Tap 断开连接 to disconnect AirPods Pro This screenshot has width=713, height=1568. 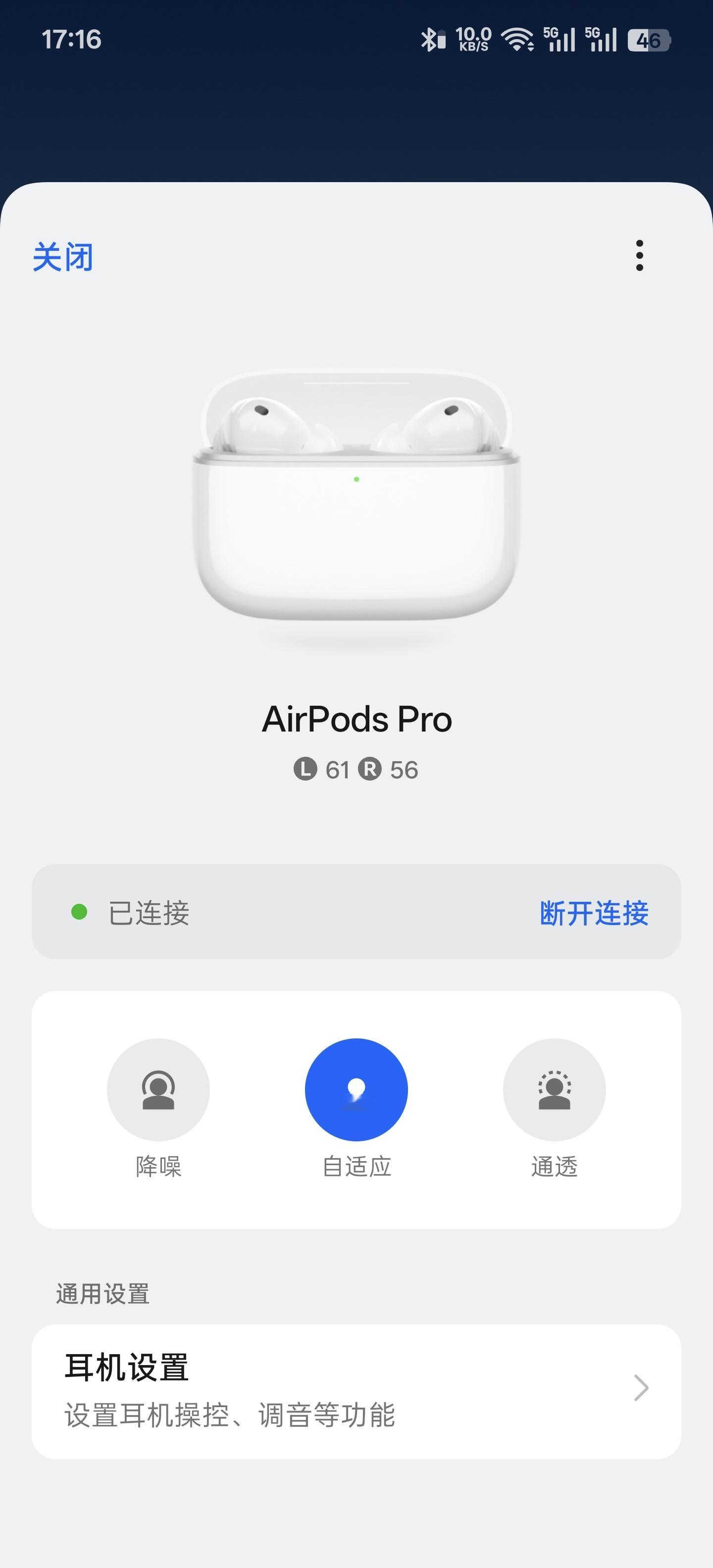(x=595, y=911)
